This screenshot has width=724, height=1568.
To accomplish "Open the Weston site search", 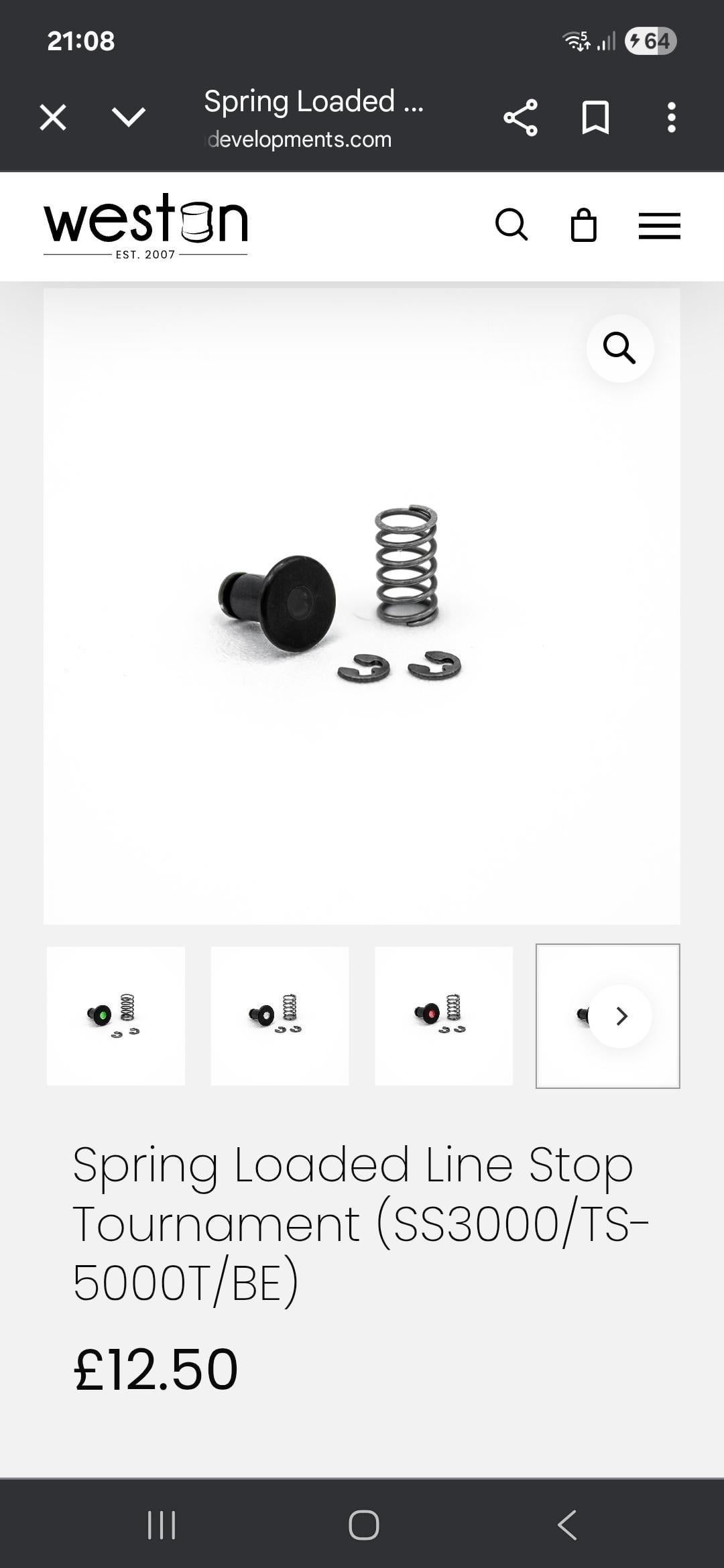I will click(x=511, y=224).
